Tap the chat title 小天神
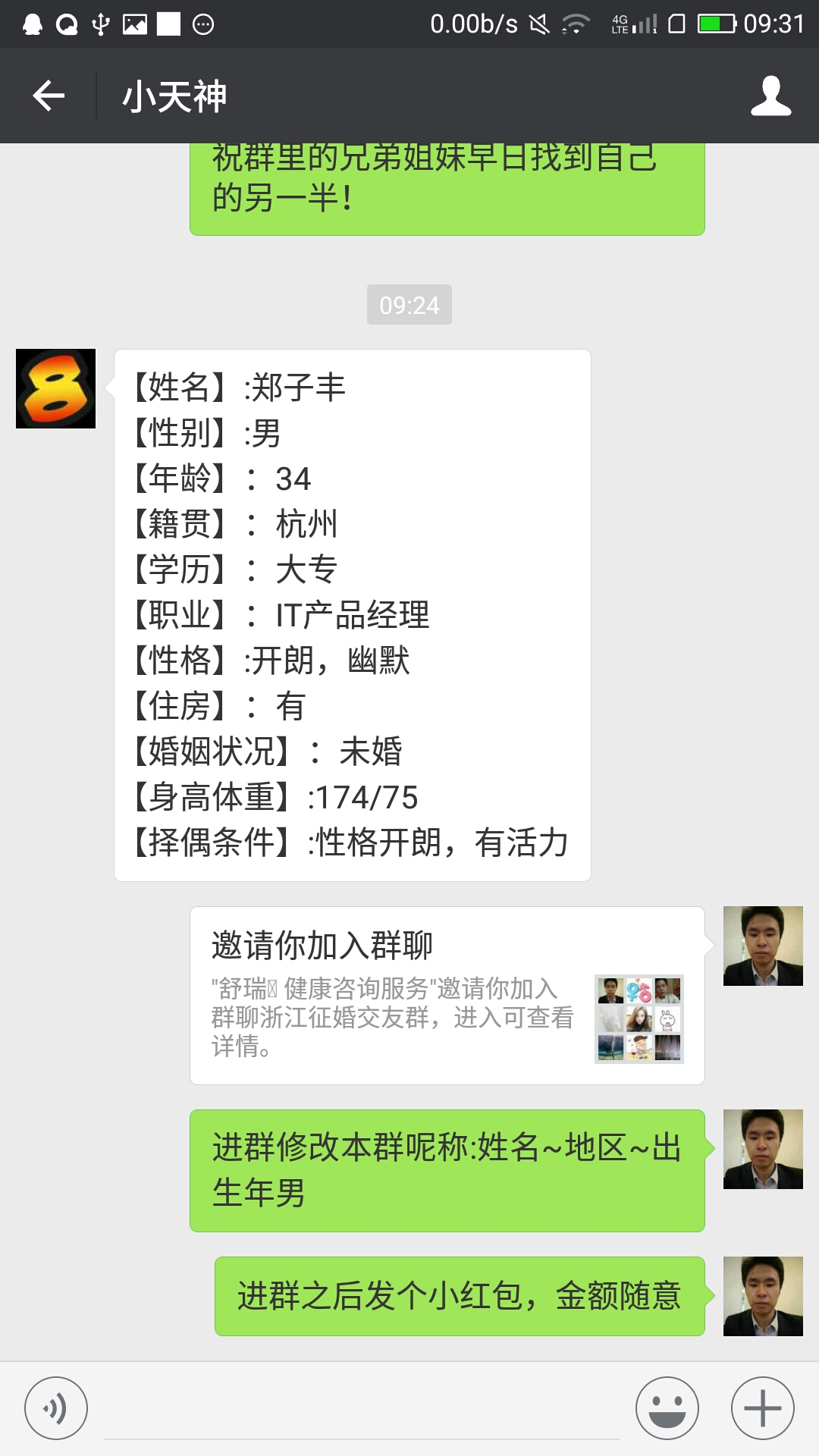The width and height of the screenshot is (819, 1456). (x=174, y=95)
